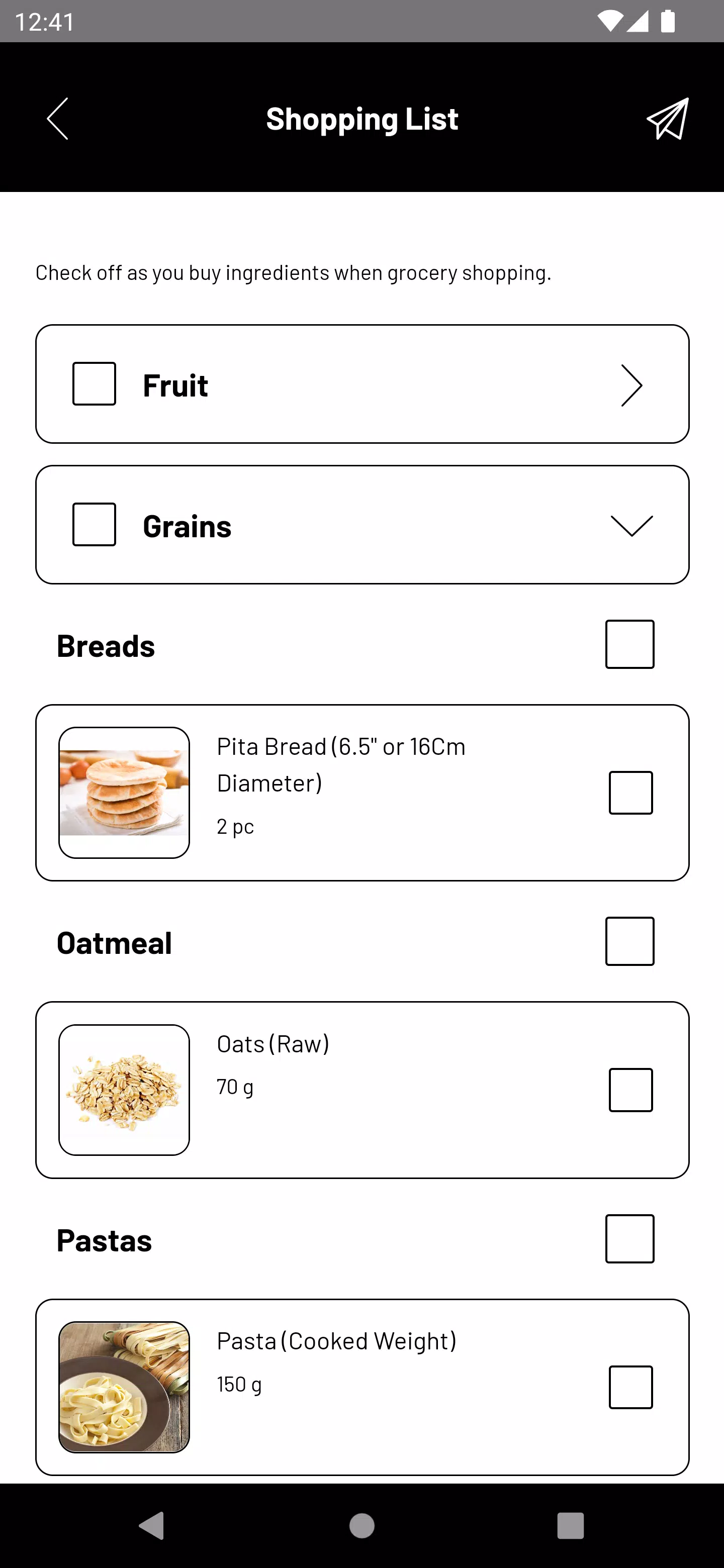Check the Grains category checkbox

(95, 525)
